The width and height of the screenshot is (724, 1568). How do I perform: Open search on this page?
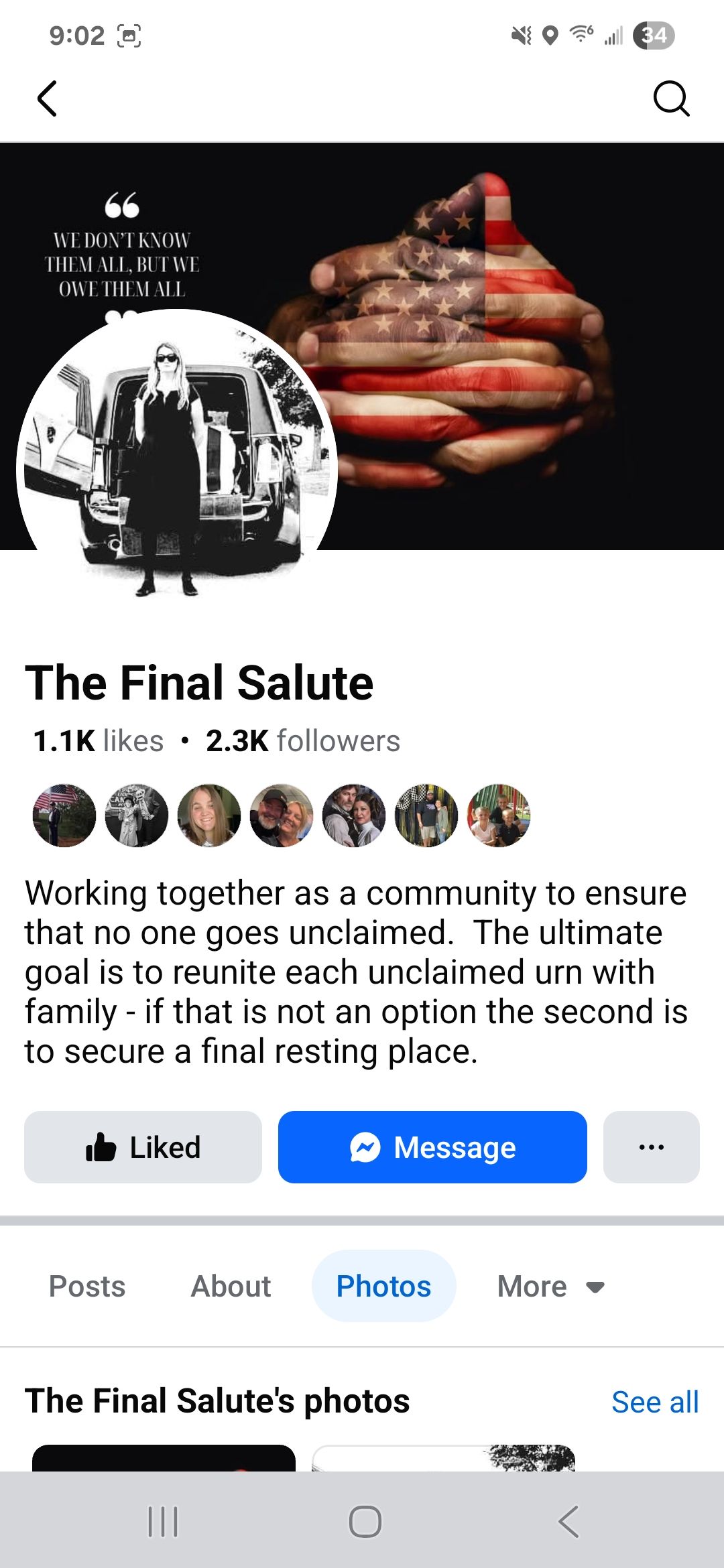(670, 99)
